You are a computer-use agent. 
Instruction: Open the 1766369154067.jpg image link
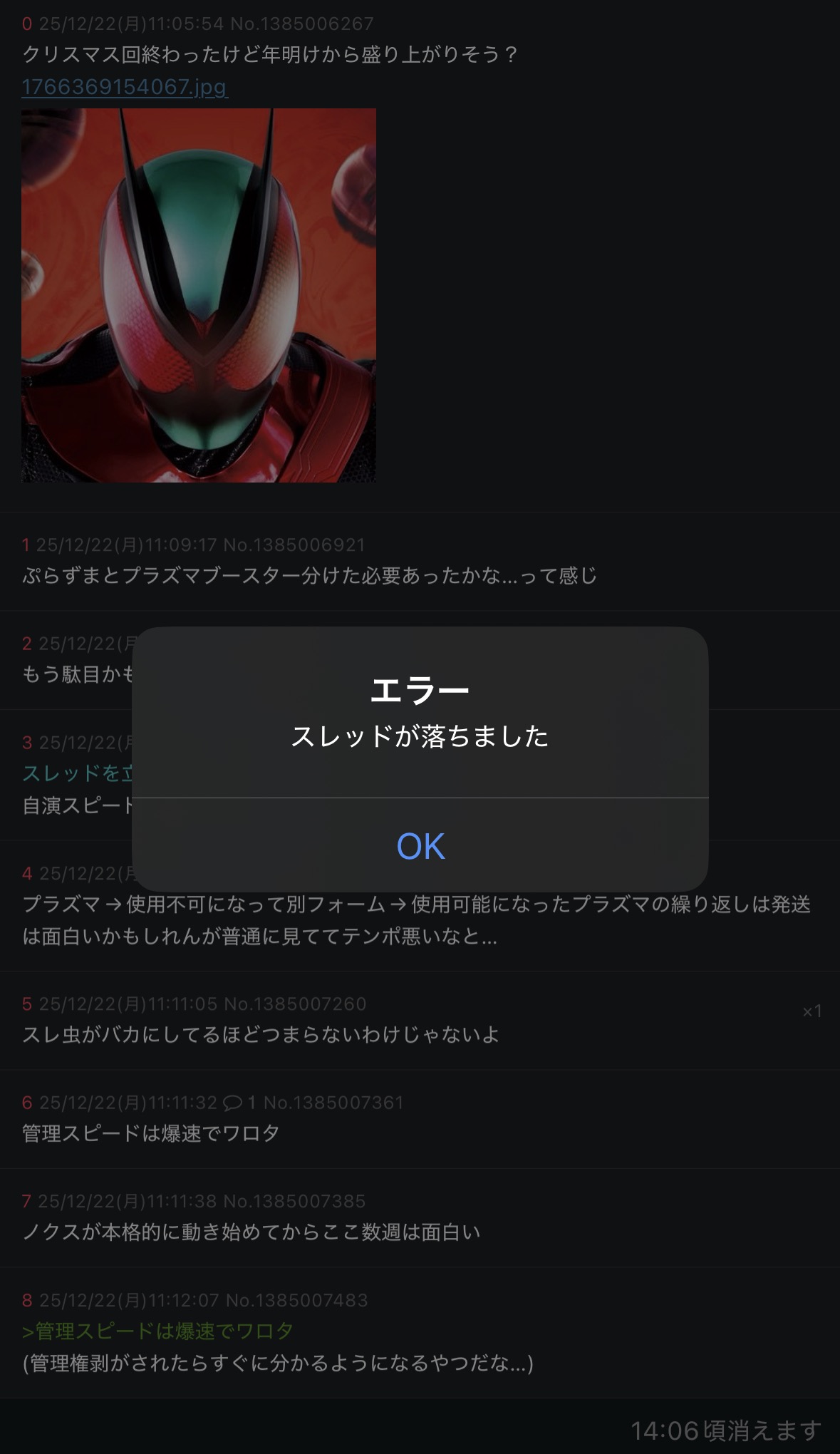click(125, 87)
